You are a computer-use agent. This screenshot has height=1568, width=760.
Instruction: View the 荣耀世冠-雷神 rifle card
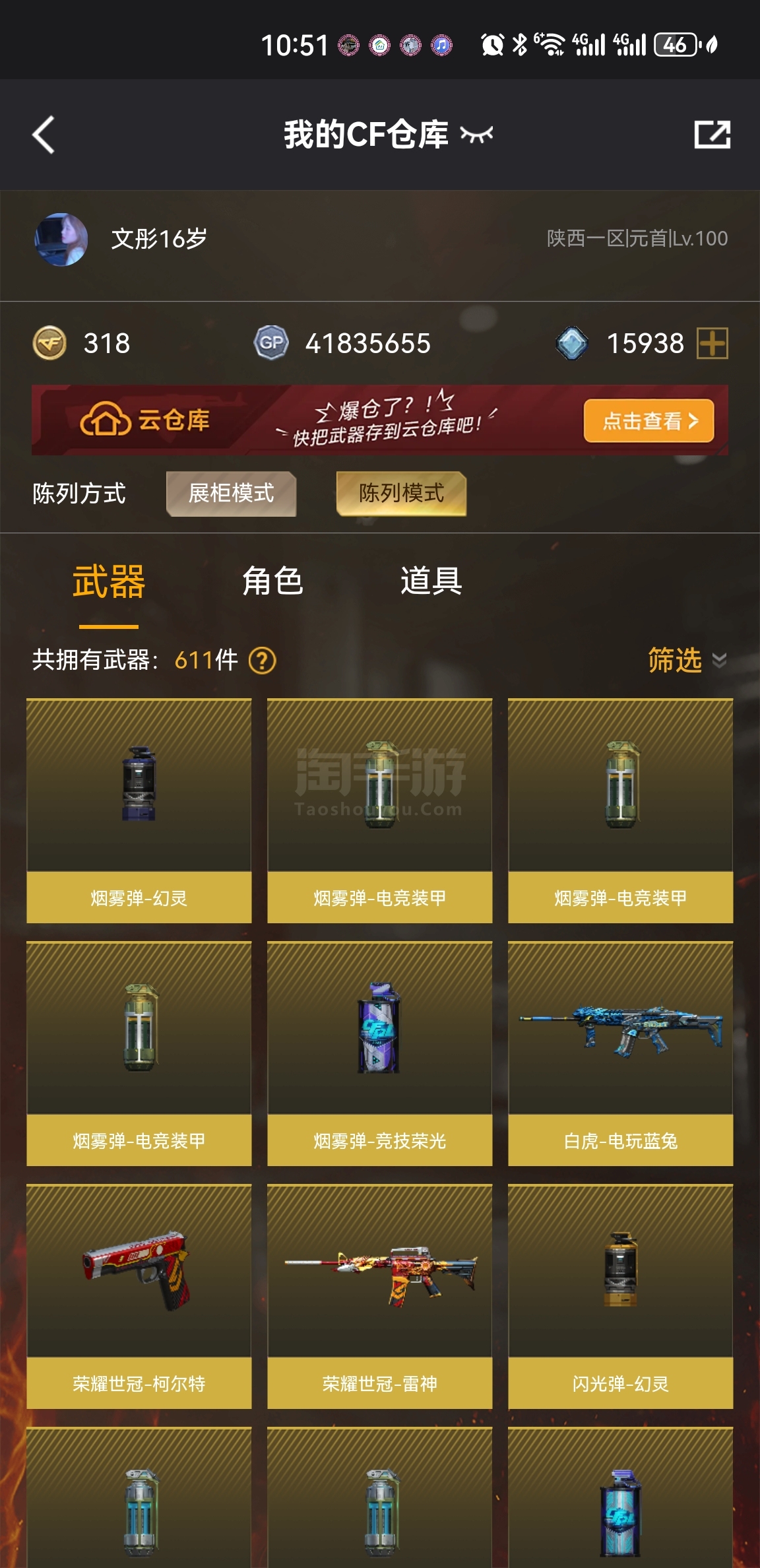[380, 1296]
